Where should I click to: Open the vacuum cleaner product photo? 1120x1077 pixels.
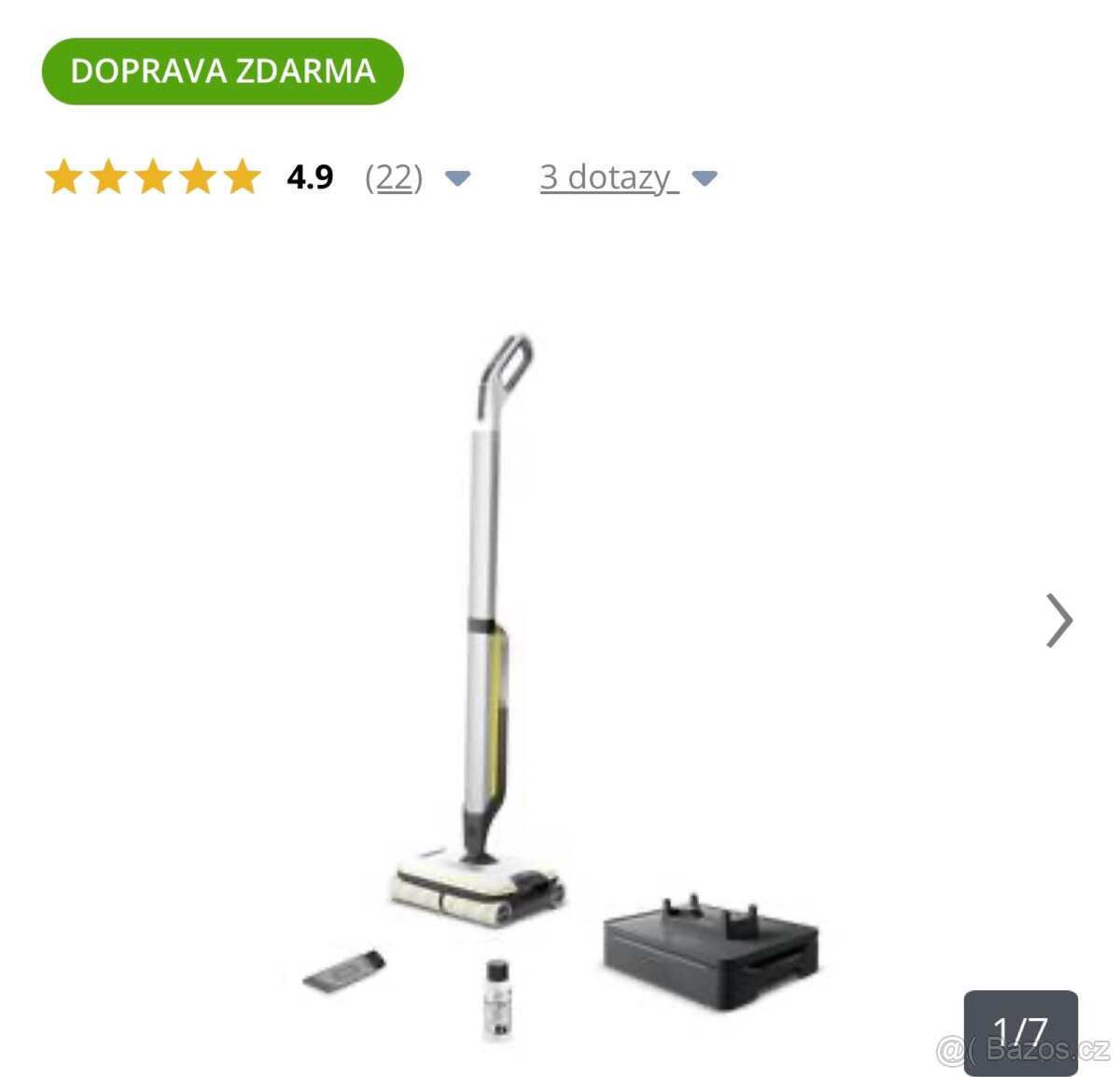558,681
